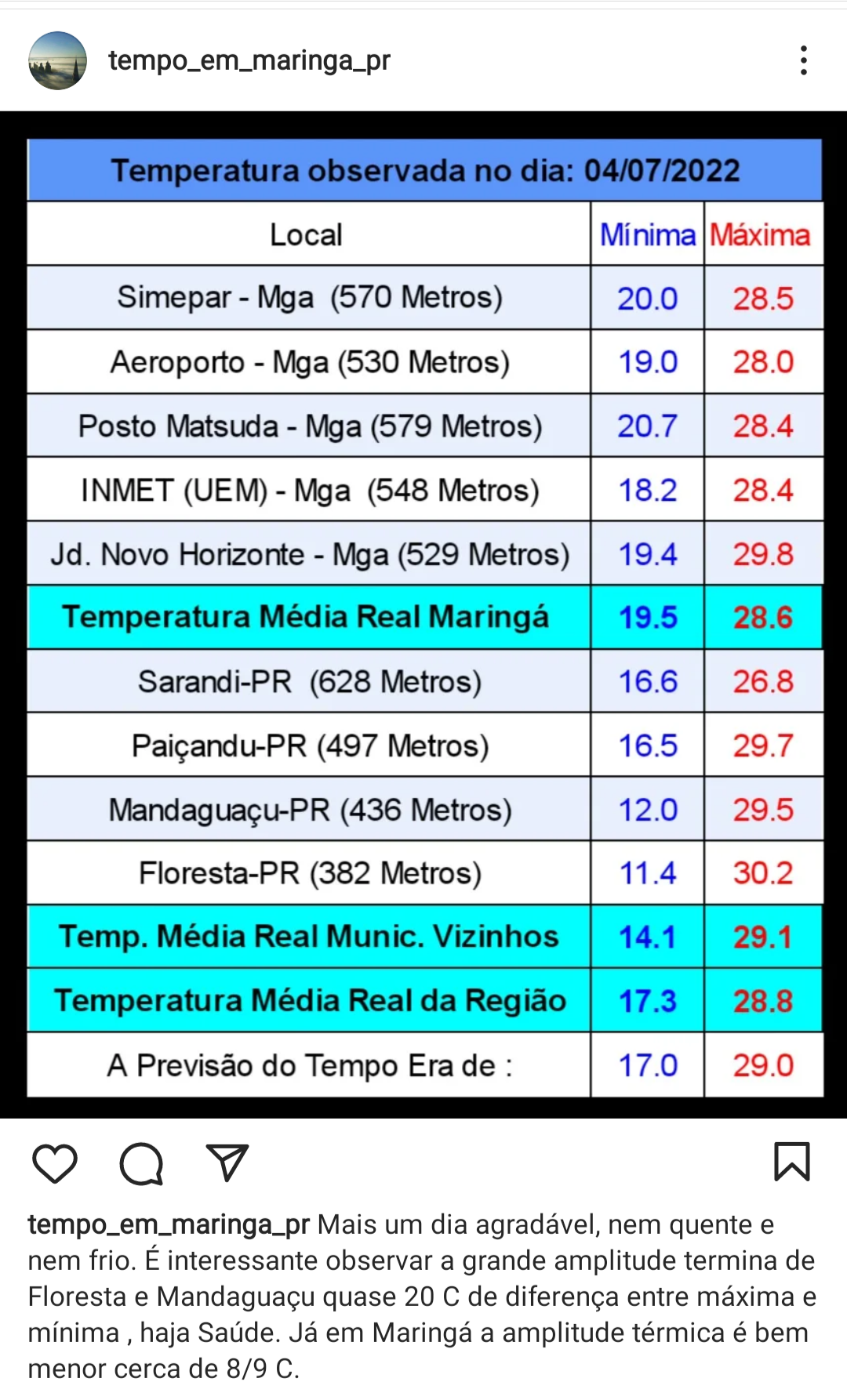Share the post with the paper plane icon
The image size is (847, 1400).
point(227,1162)
